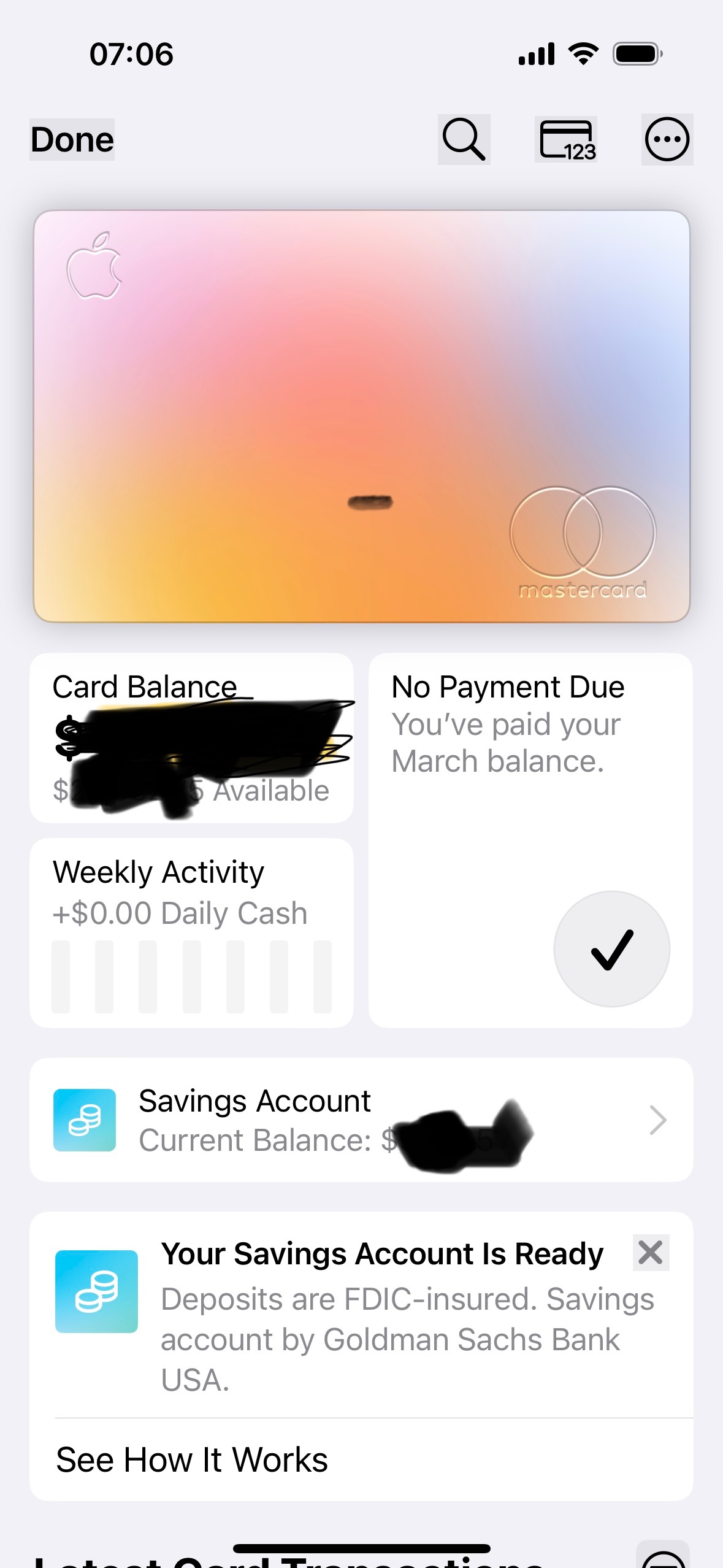Tap Done to close the card view

72,140
